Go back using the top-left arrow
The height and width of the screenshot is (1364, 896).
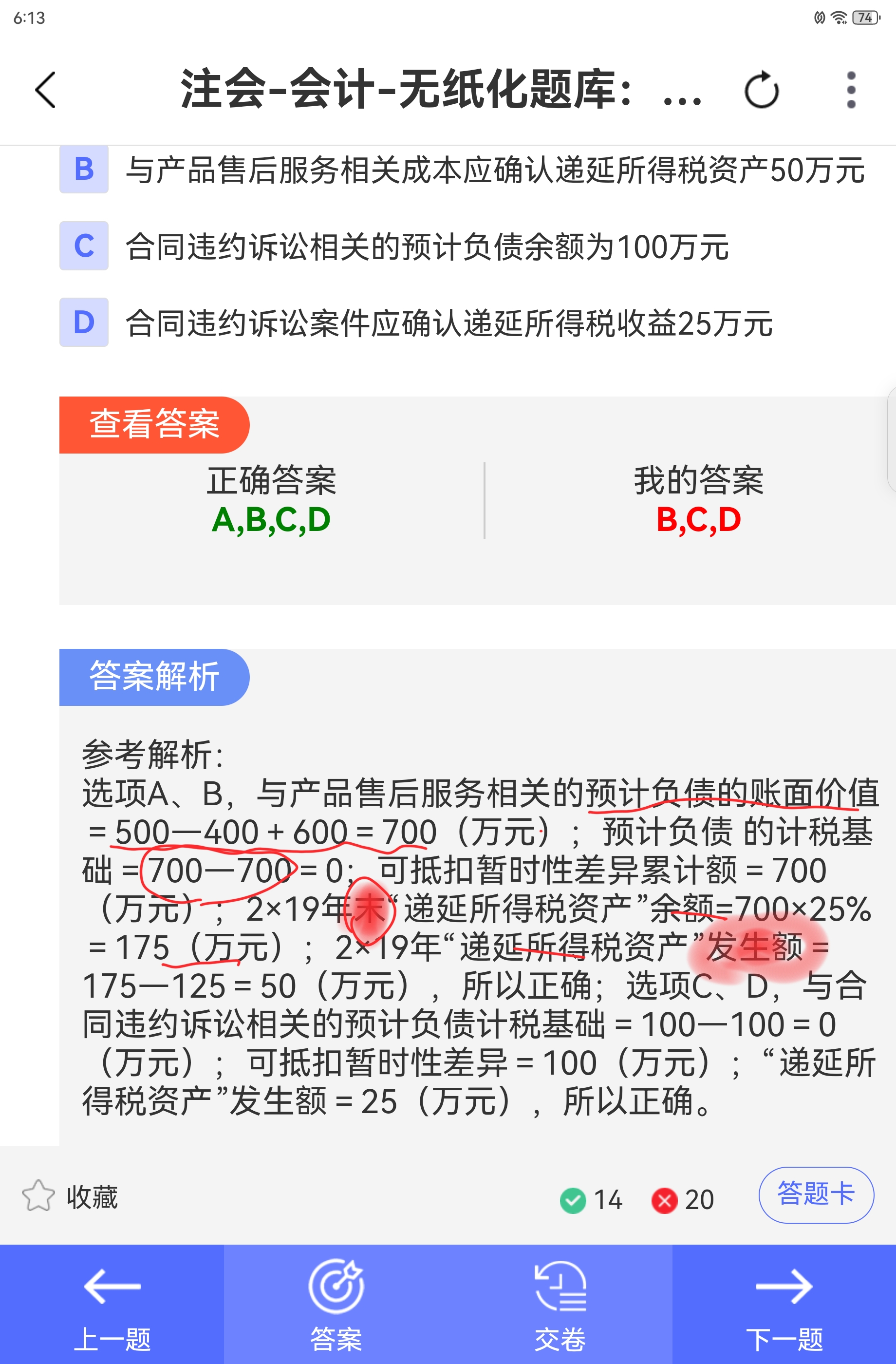coord(45,90)
